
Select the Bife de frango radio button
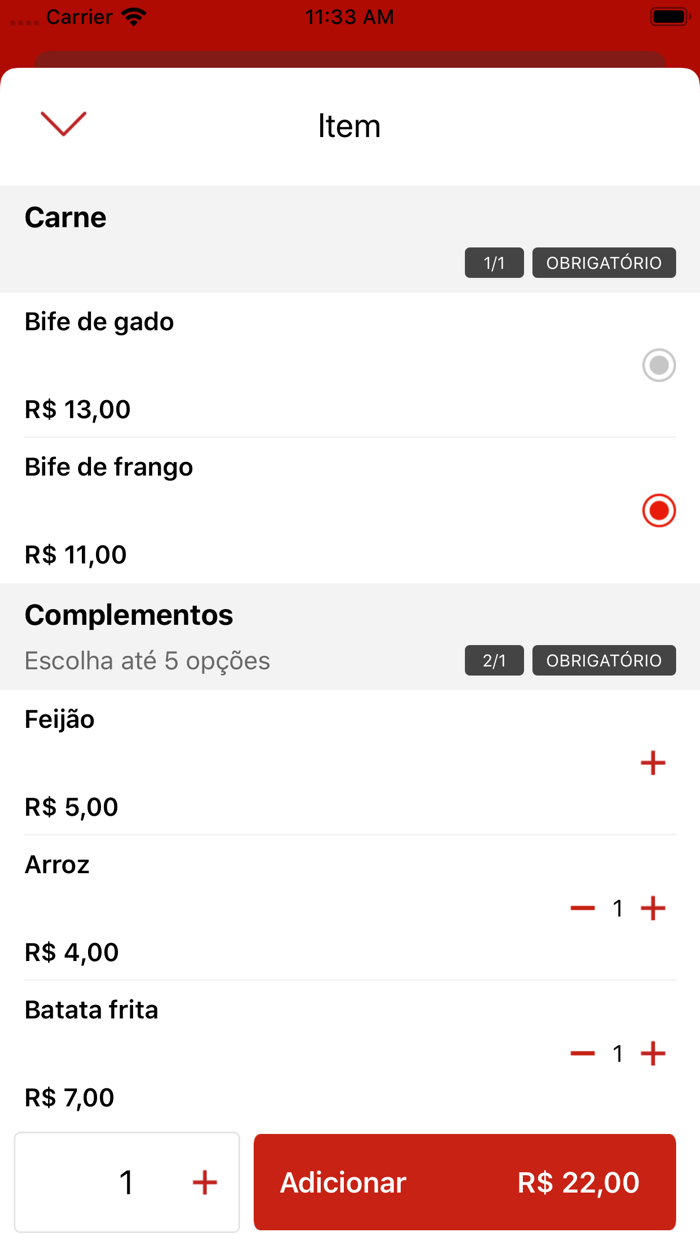pyautogui.click(x=658, y=511)
